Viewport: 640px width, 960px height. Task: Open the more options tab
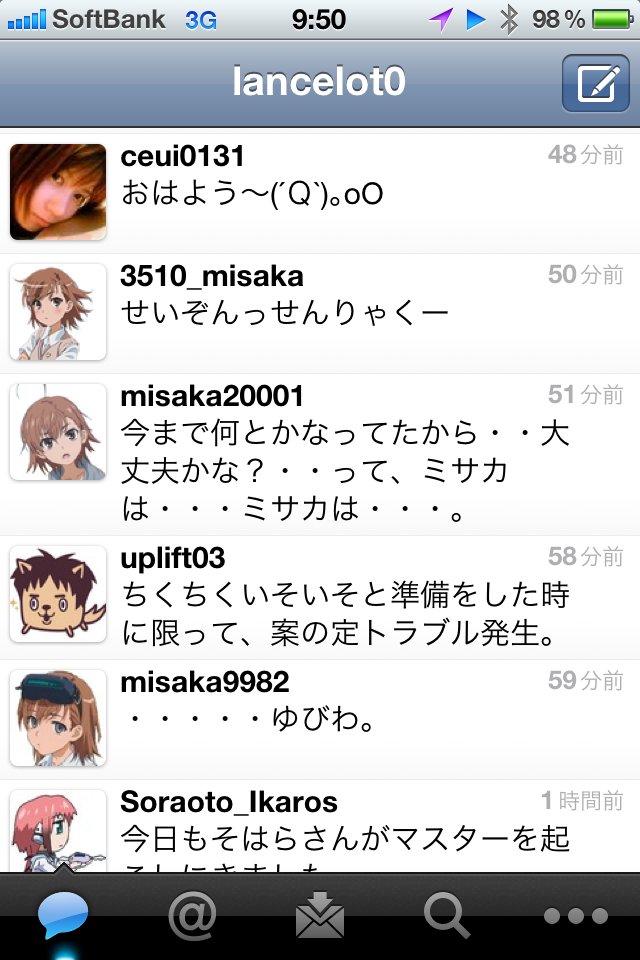575,915
